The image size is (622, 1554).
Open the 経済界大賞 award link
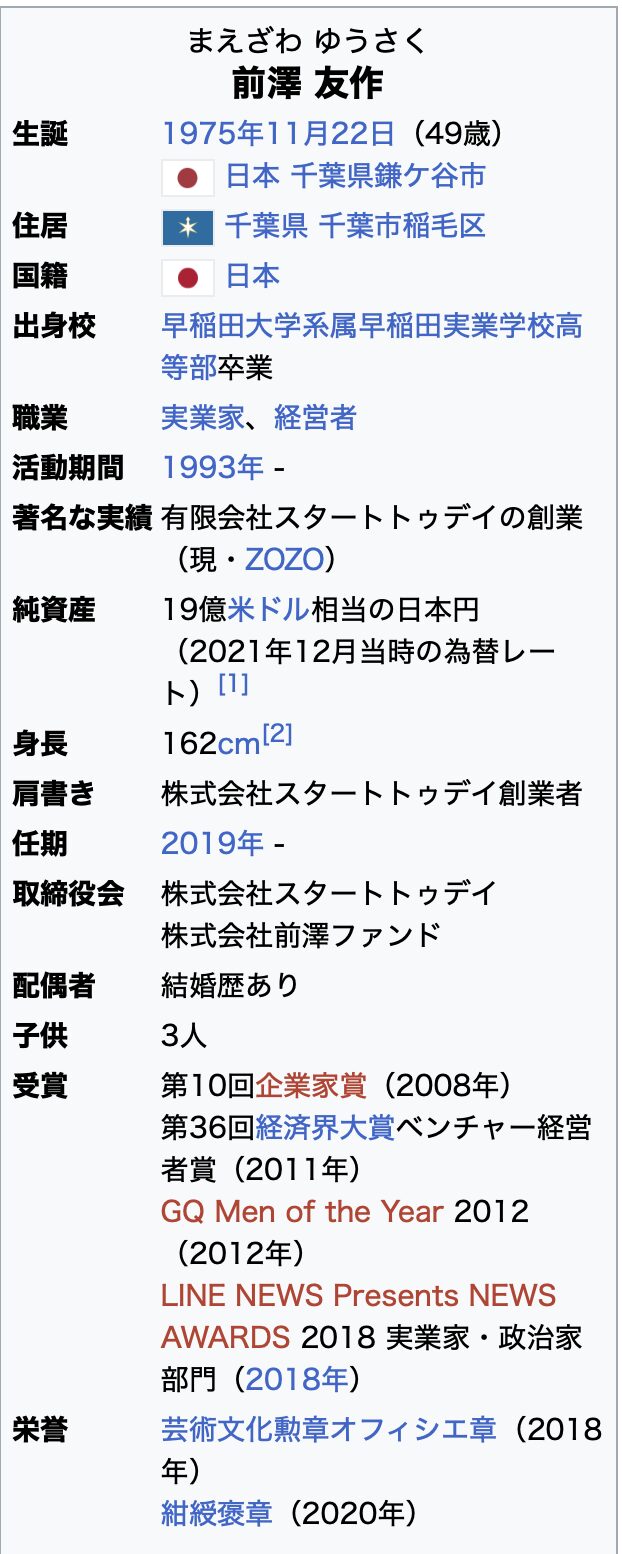pos(325,1127)
